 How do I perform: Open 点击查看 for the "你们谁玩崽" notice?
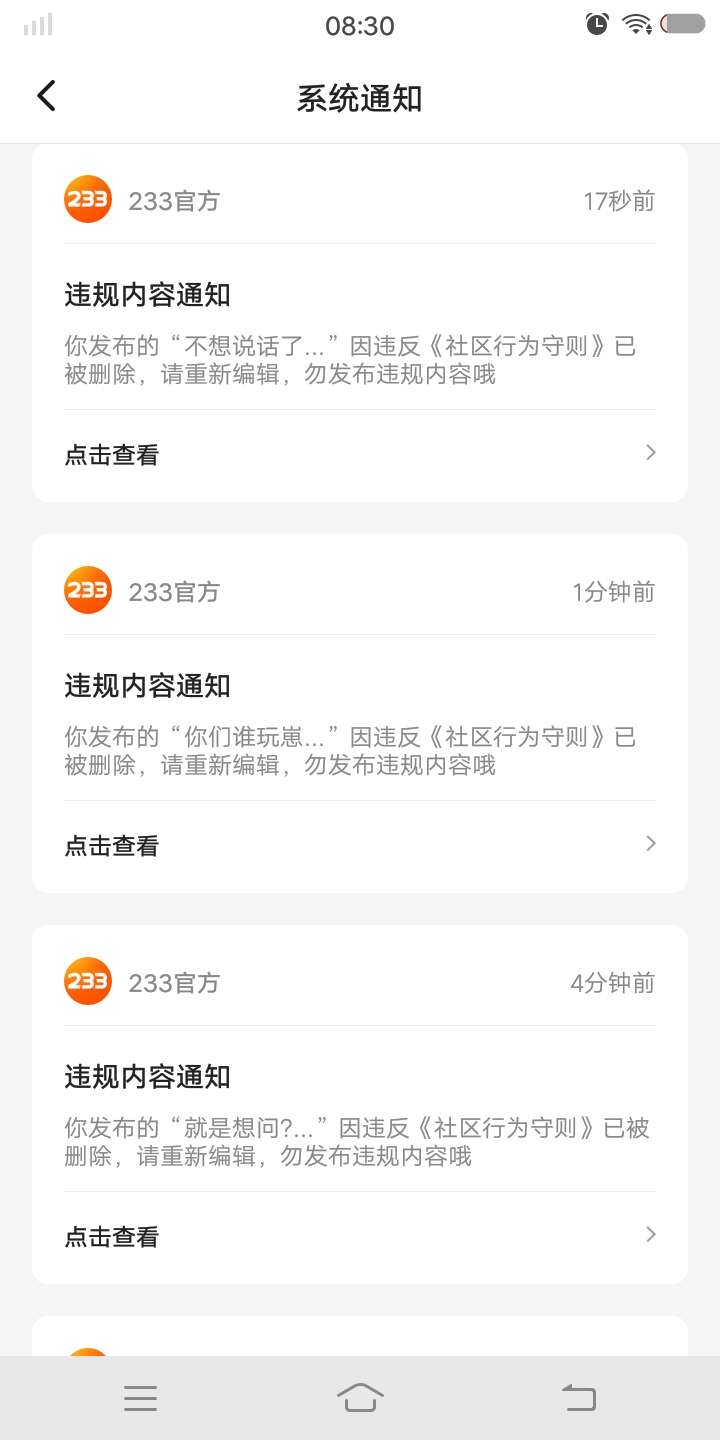(x=360, y=845)
